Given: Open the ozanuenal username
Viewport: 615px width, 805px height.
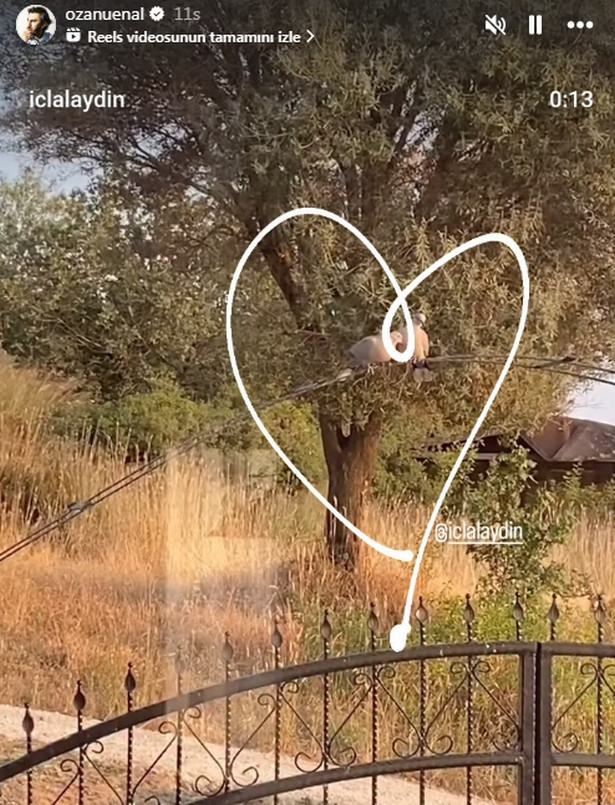Looking at the screenshot, I should [104, 14].
